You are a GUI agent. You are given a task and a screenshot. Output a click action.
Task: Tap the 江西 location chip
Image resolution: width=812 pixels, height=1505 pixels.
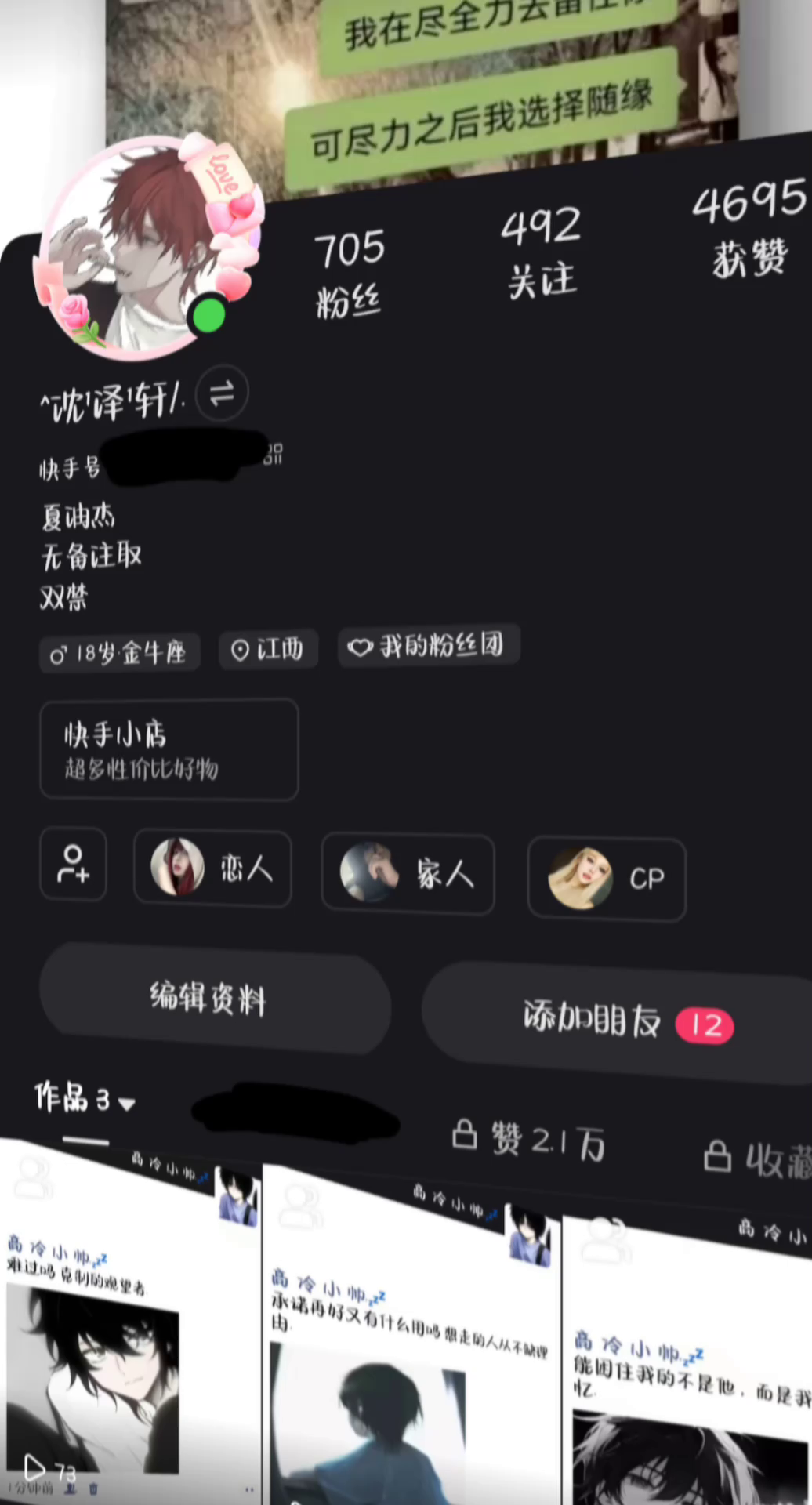[x=268, y=649]
